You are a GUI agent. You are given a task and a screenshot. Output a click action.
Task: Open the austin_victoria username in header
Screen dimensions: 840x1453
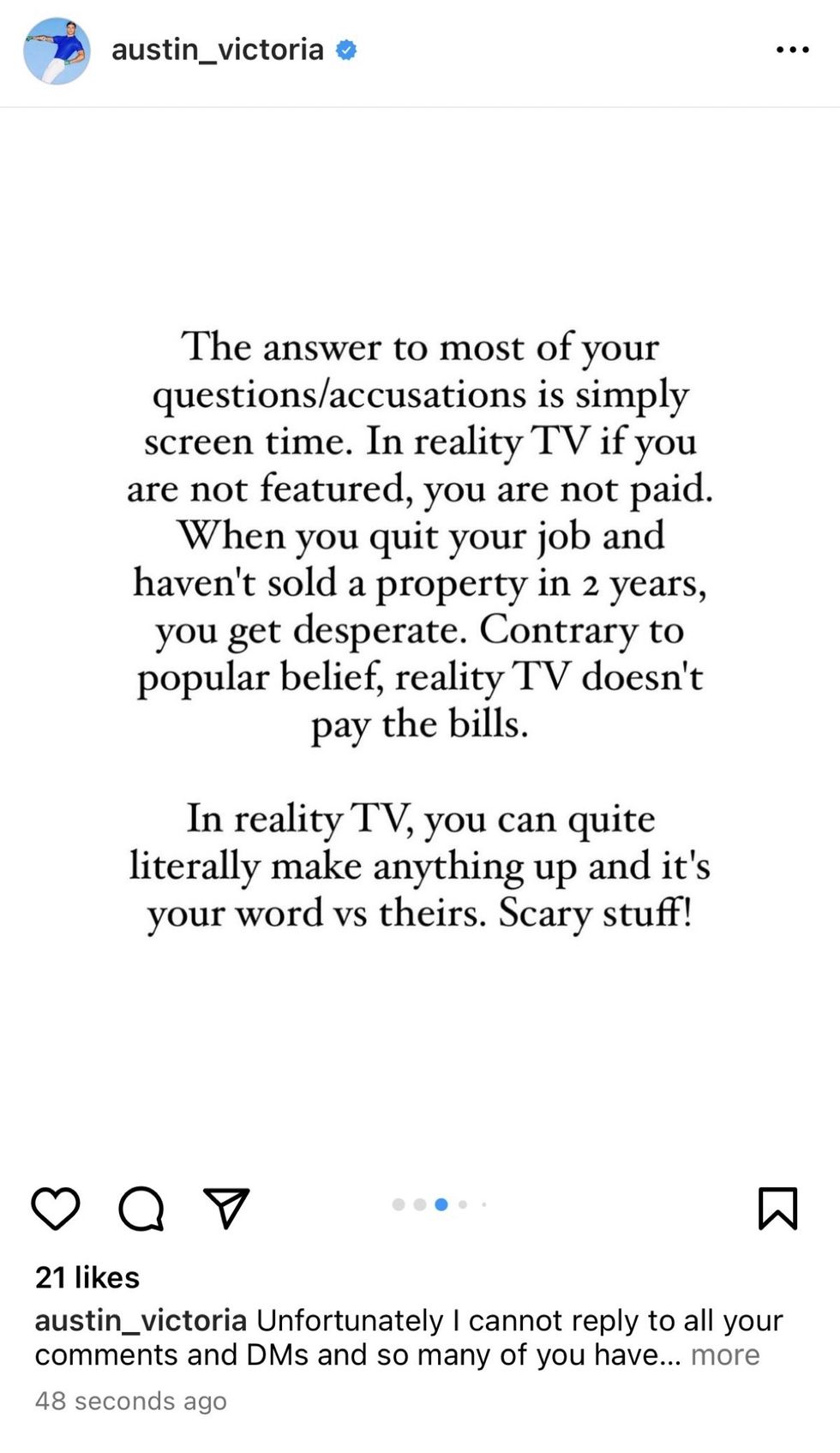(x=218, y=51)
